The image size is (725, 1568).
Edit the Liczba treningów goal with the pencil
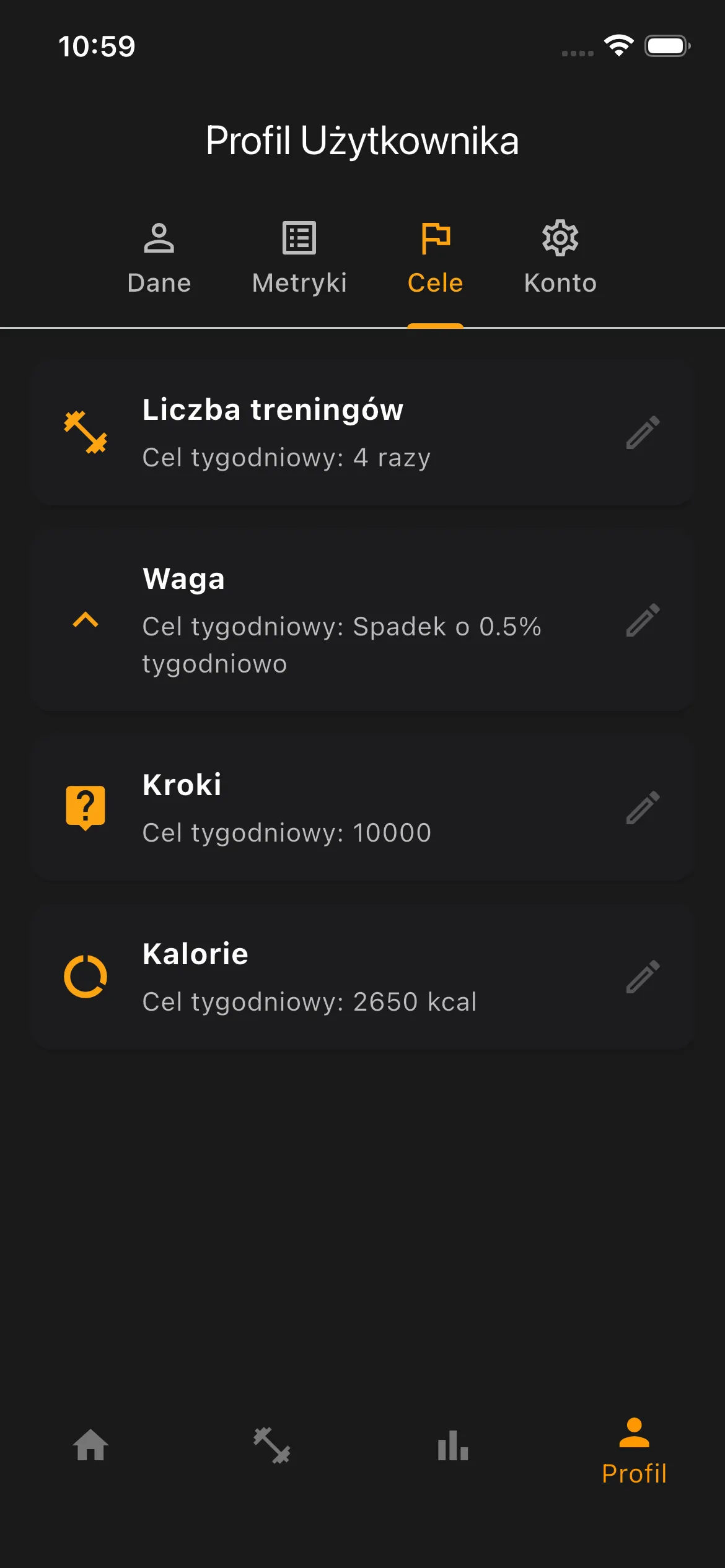pyautogui.click(x=643, y=433)
